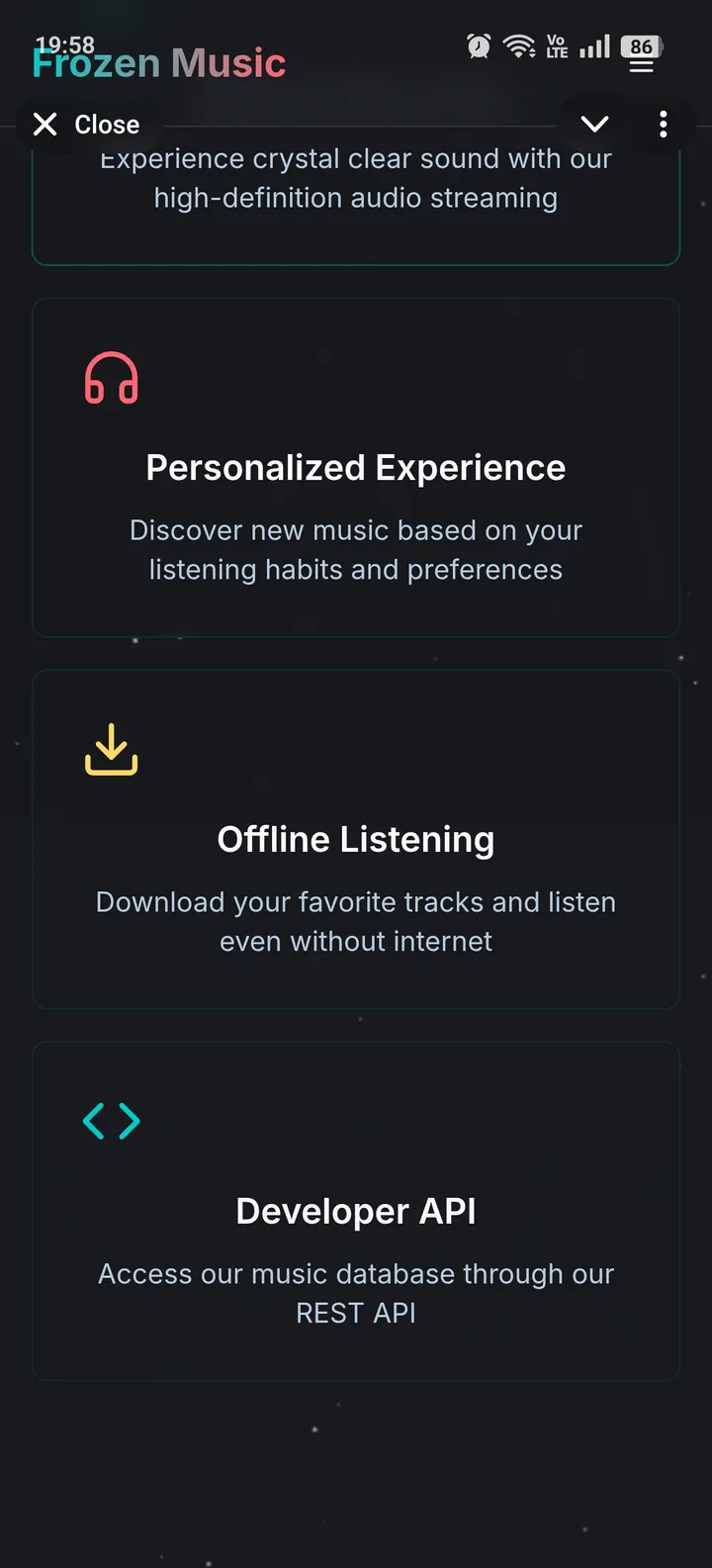Tap the download icon above Offline Listening

point(111,749)
